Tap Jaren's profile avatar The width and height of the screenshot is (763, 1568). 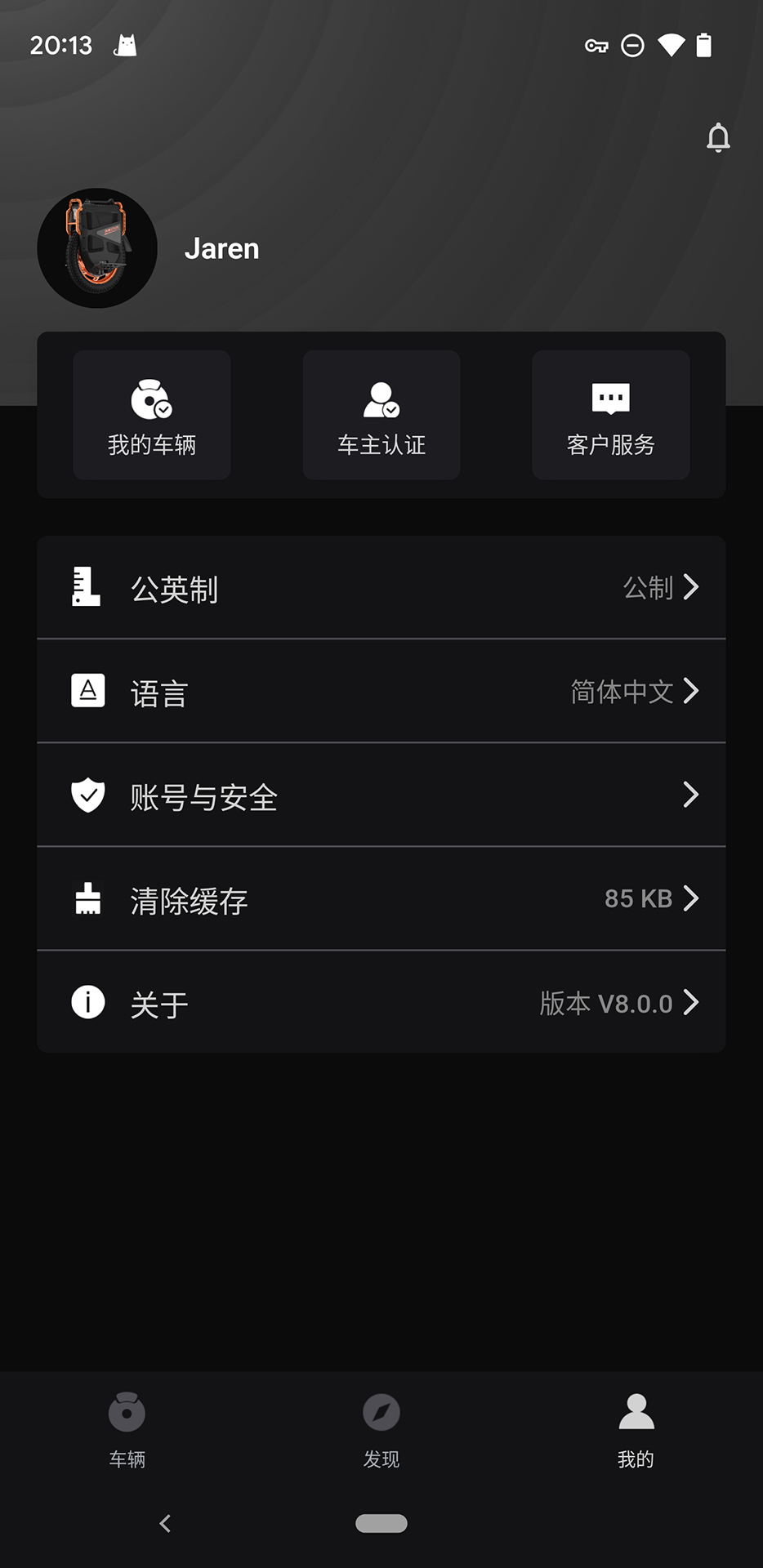pos(97,248)
